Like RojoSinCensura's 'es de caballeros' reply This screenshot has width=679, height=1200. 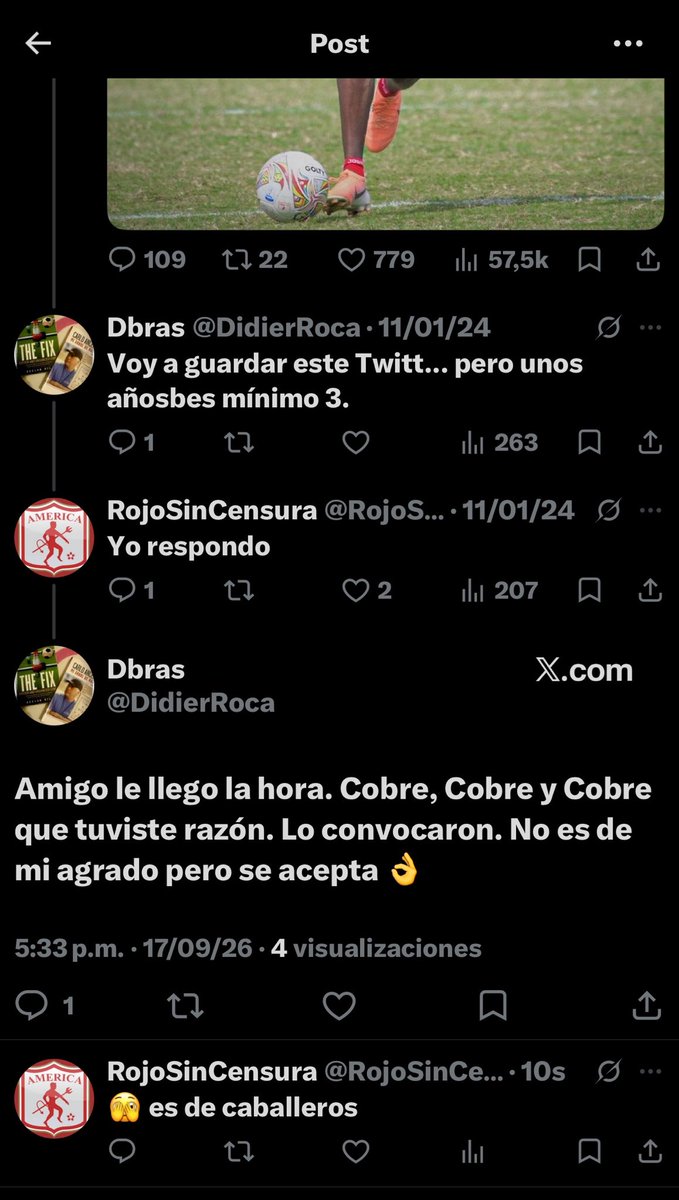coord(356,1152)
